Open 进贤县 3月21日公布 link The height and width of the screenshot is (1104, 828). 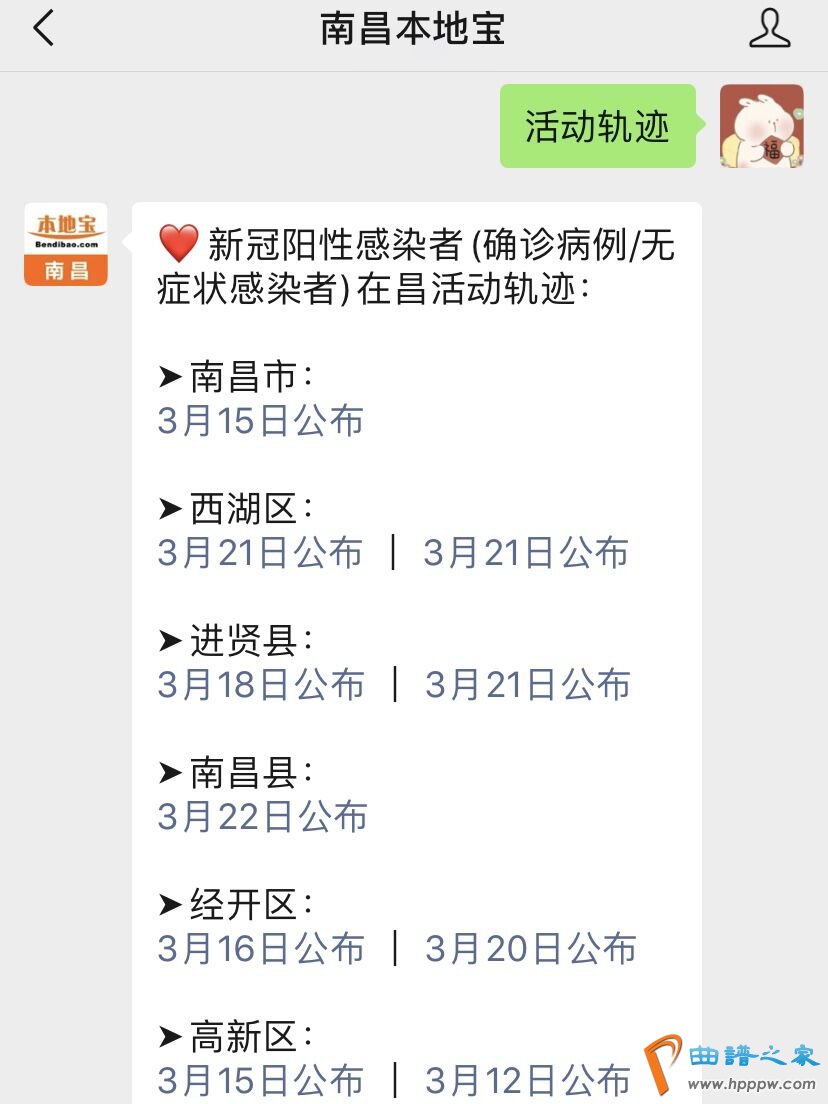pyautogui.click(x=527, y=685)
